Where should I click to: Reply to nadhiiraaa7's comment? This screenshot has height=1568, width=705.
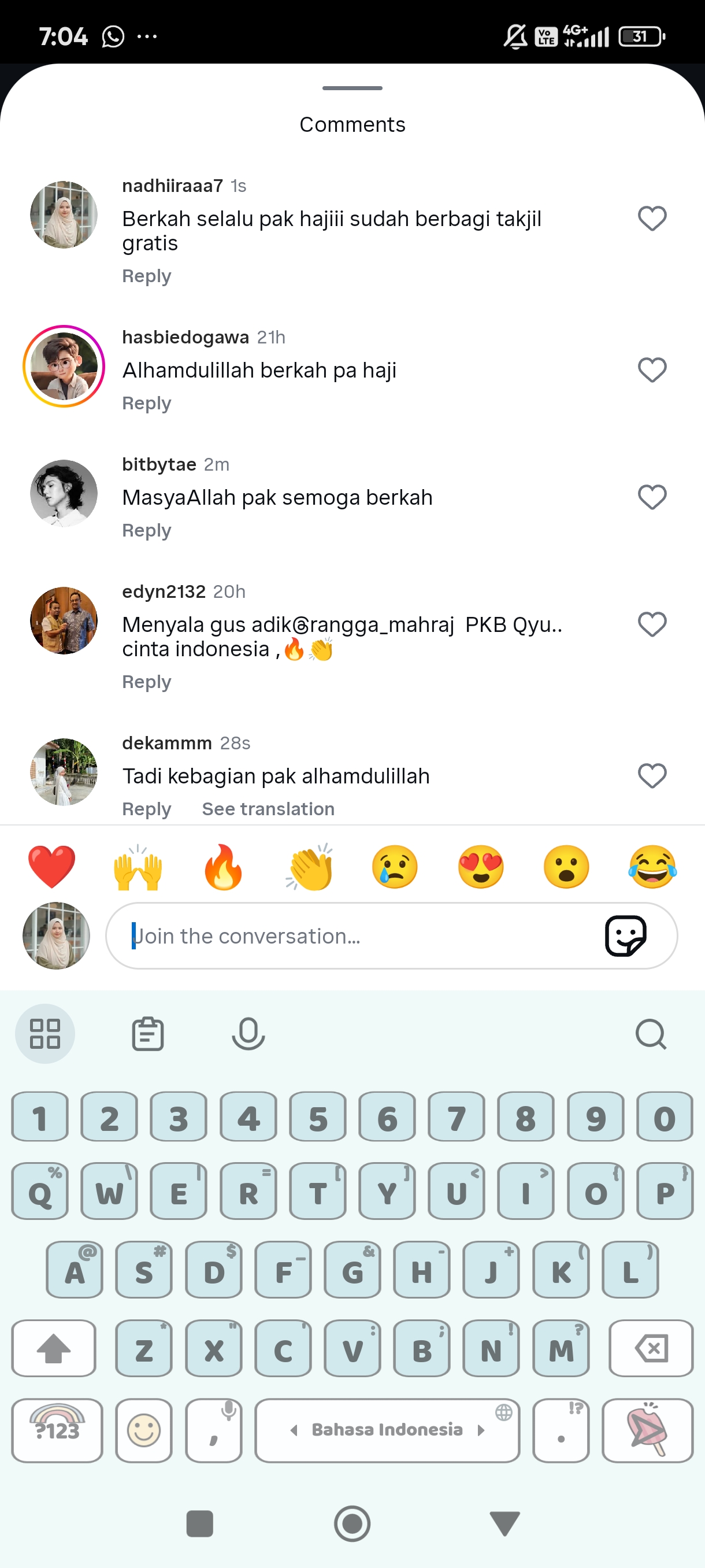pos(147,276)
